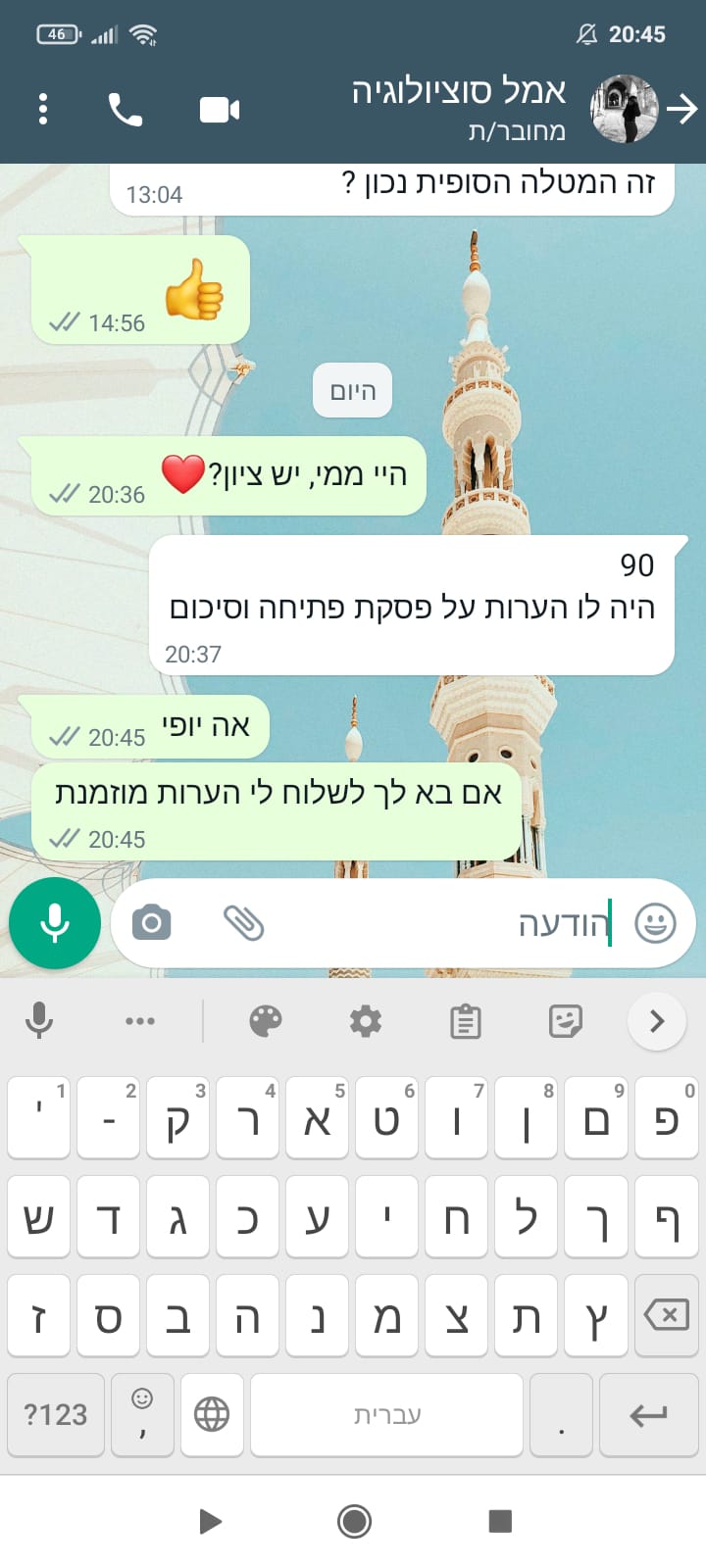Open the contact profile picture
Viewport: 706px width, 1568px height.
(624, 109)
